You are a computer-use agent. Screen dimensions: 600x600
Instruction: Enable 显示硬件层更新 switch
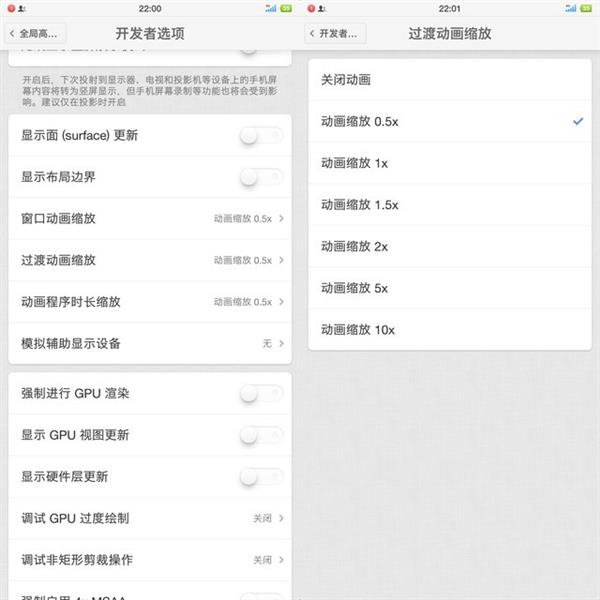coord(261,477)
